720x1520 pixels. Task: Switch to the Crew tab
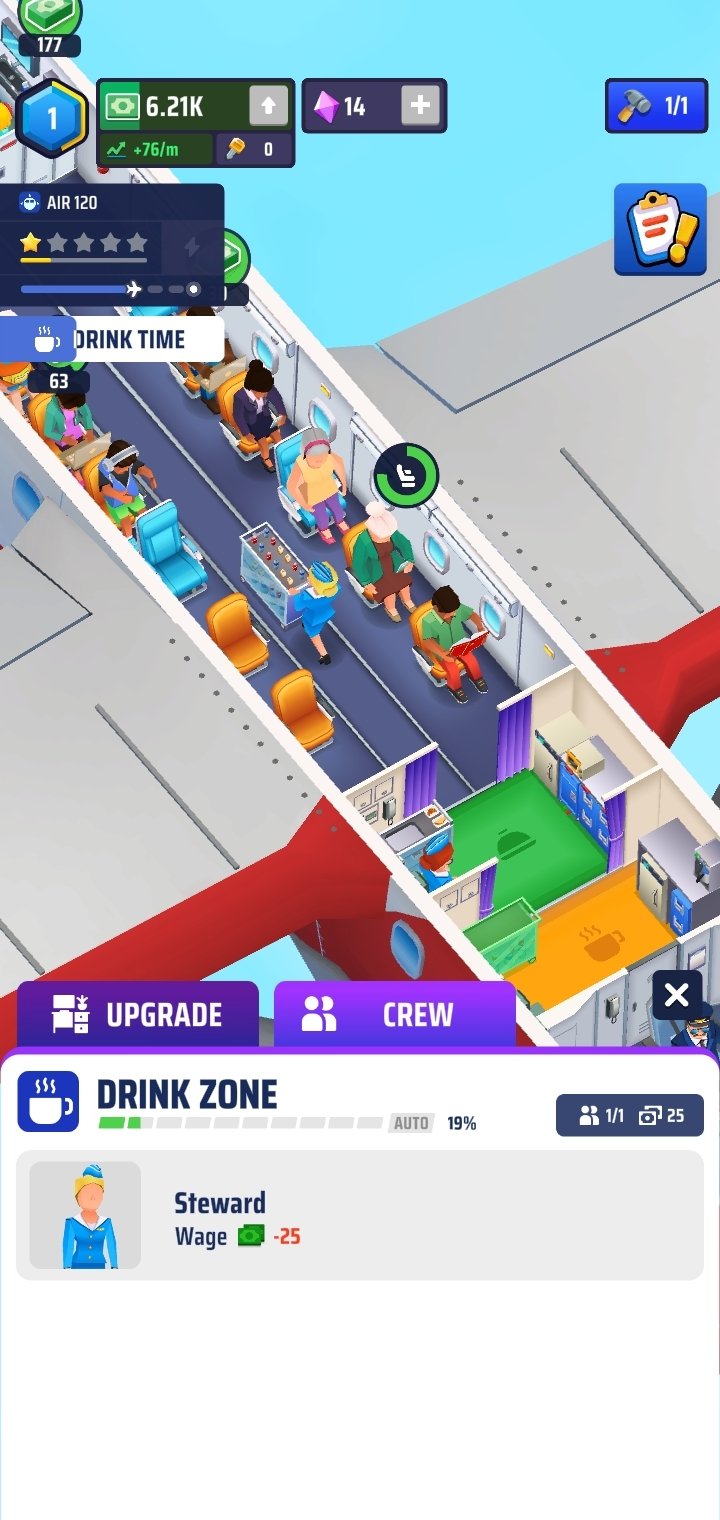point(394,1014)
